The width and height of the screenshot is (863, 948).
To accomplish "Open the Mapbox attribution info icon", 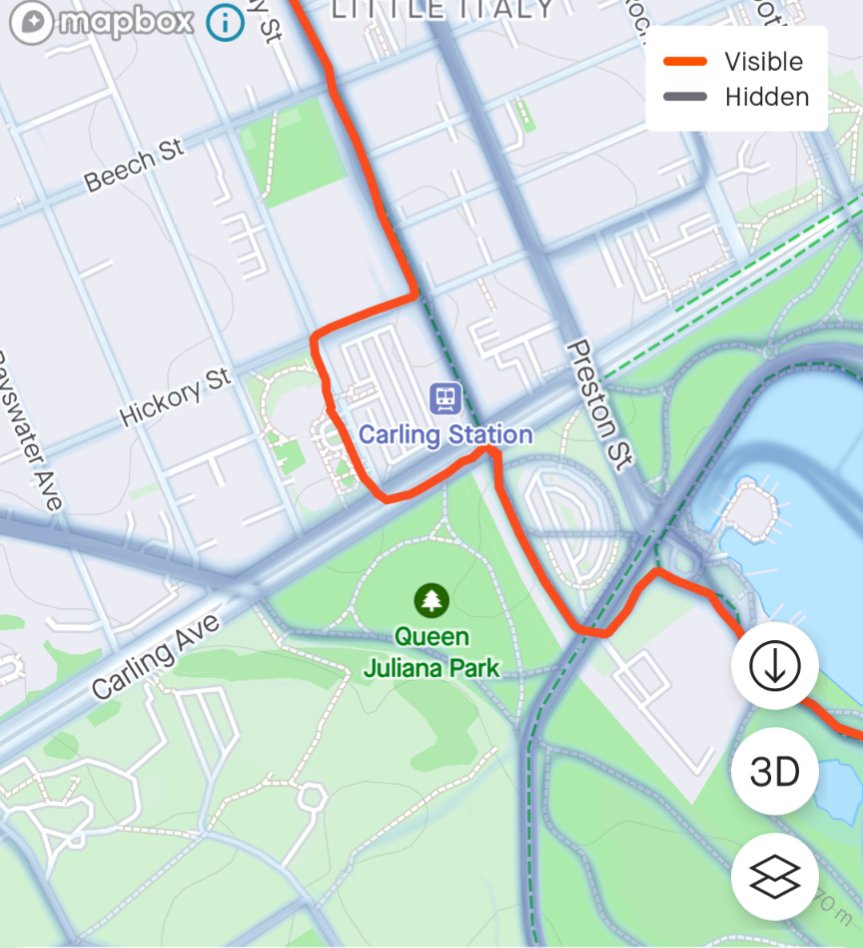I will click(x=226, y=23).
